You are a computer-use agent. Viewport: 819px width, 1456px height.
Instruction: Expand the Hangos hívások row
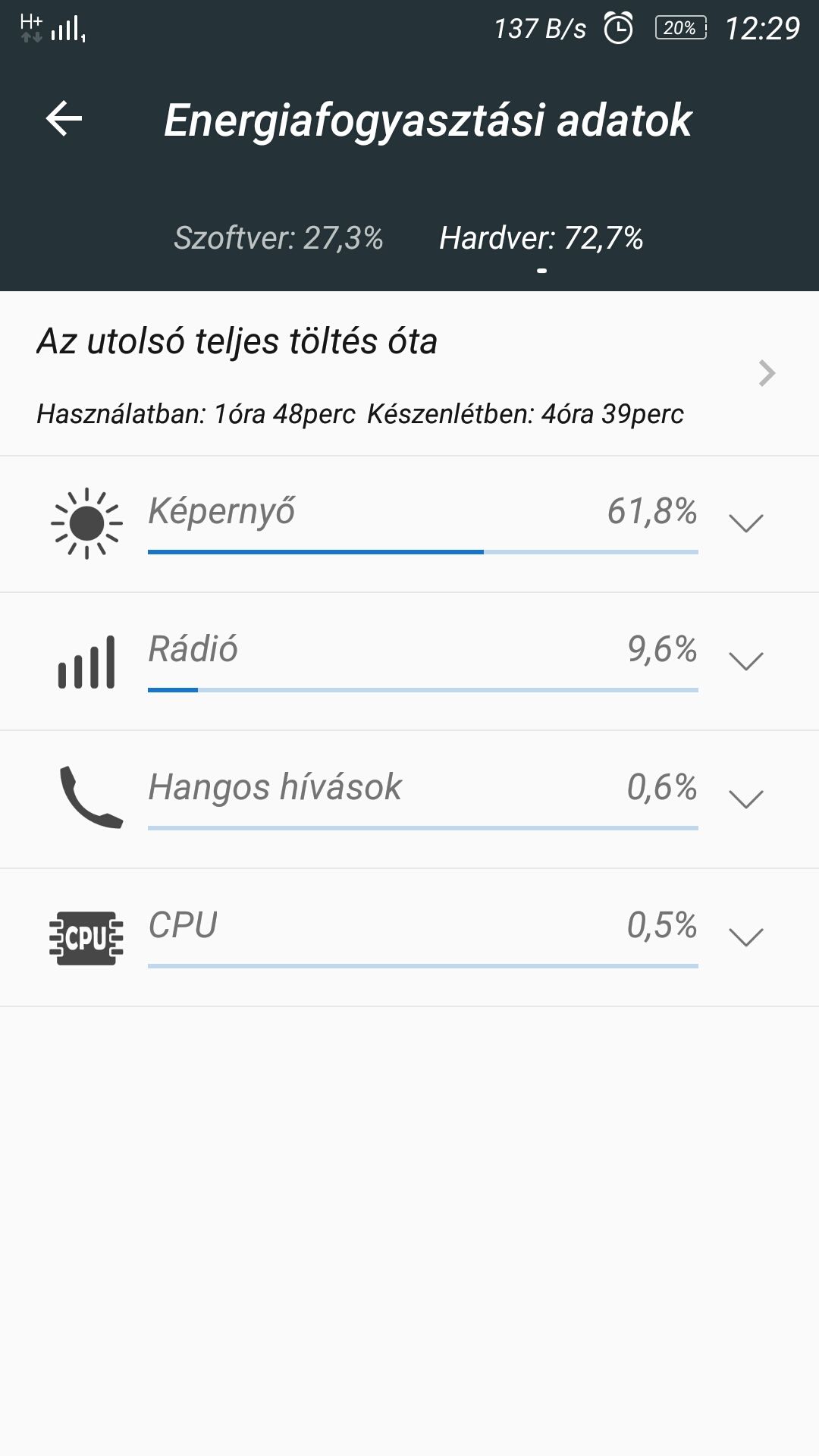pyautogui.click(x=745, y=799)
